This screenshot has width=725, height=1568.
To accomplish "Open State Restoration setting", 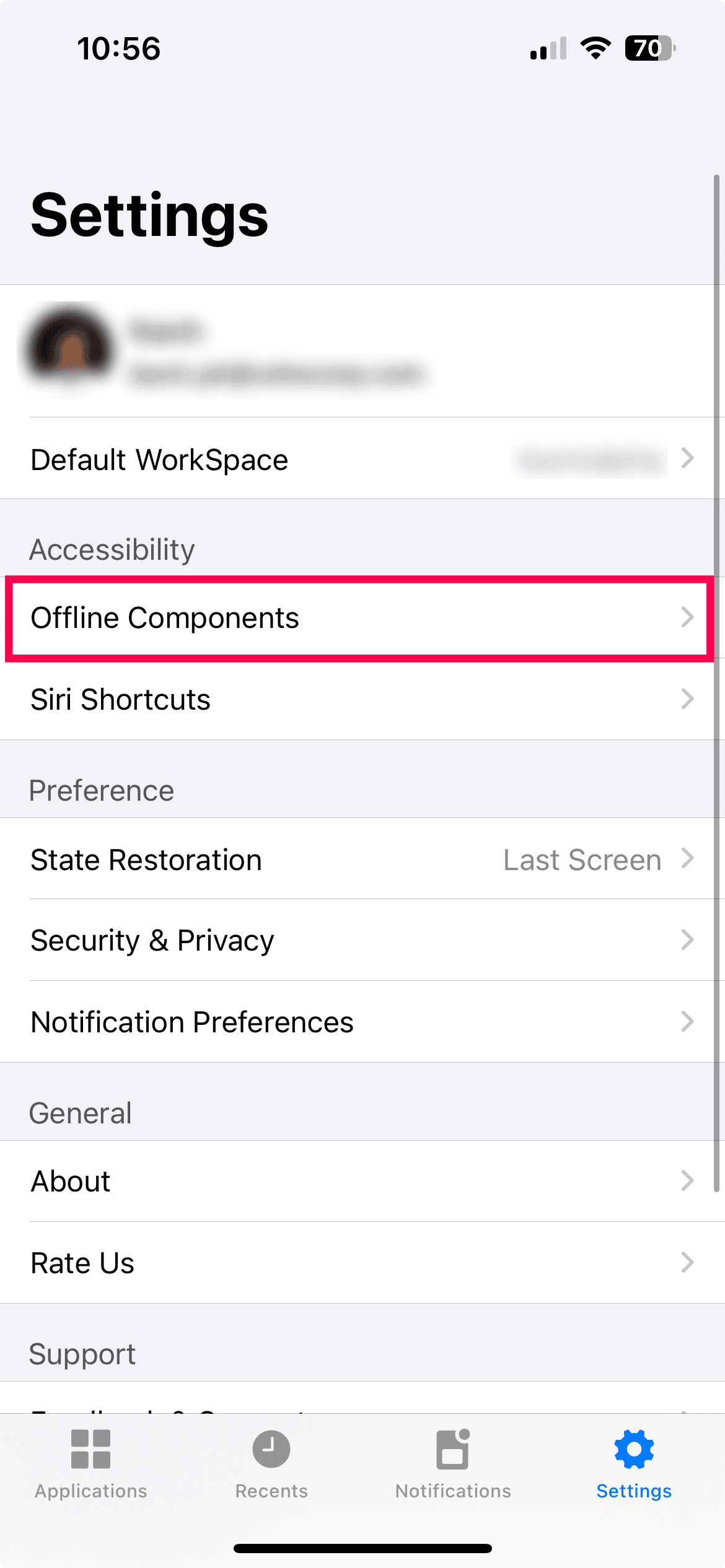I will [362, 859].
